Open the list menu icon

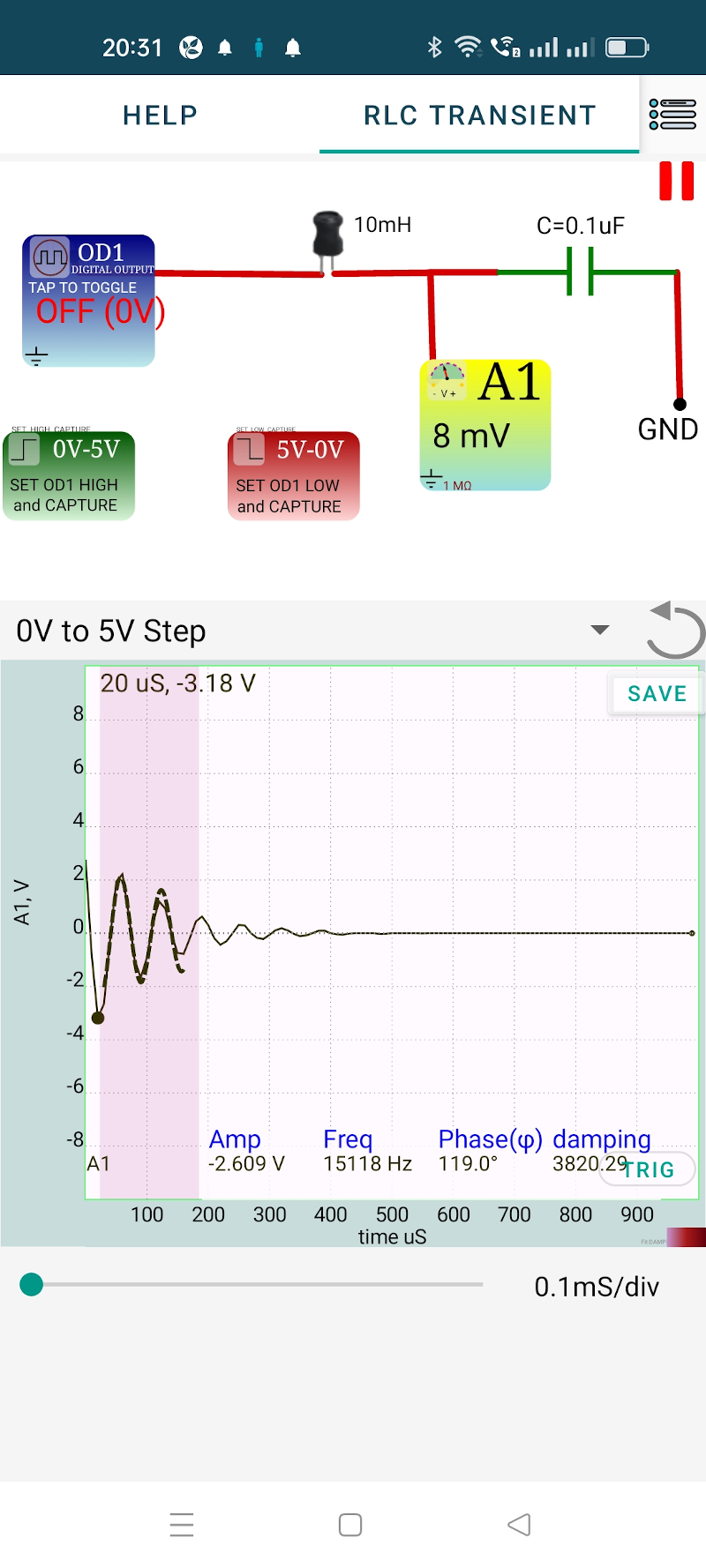tap(672, 115)
